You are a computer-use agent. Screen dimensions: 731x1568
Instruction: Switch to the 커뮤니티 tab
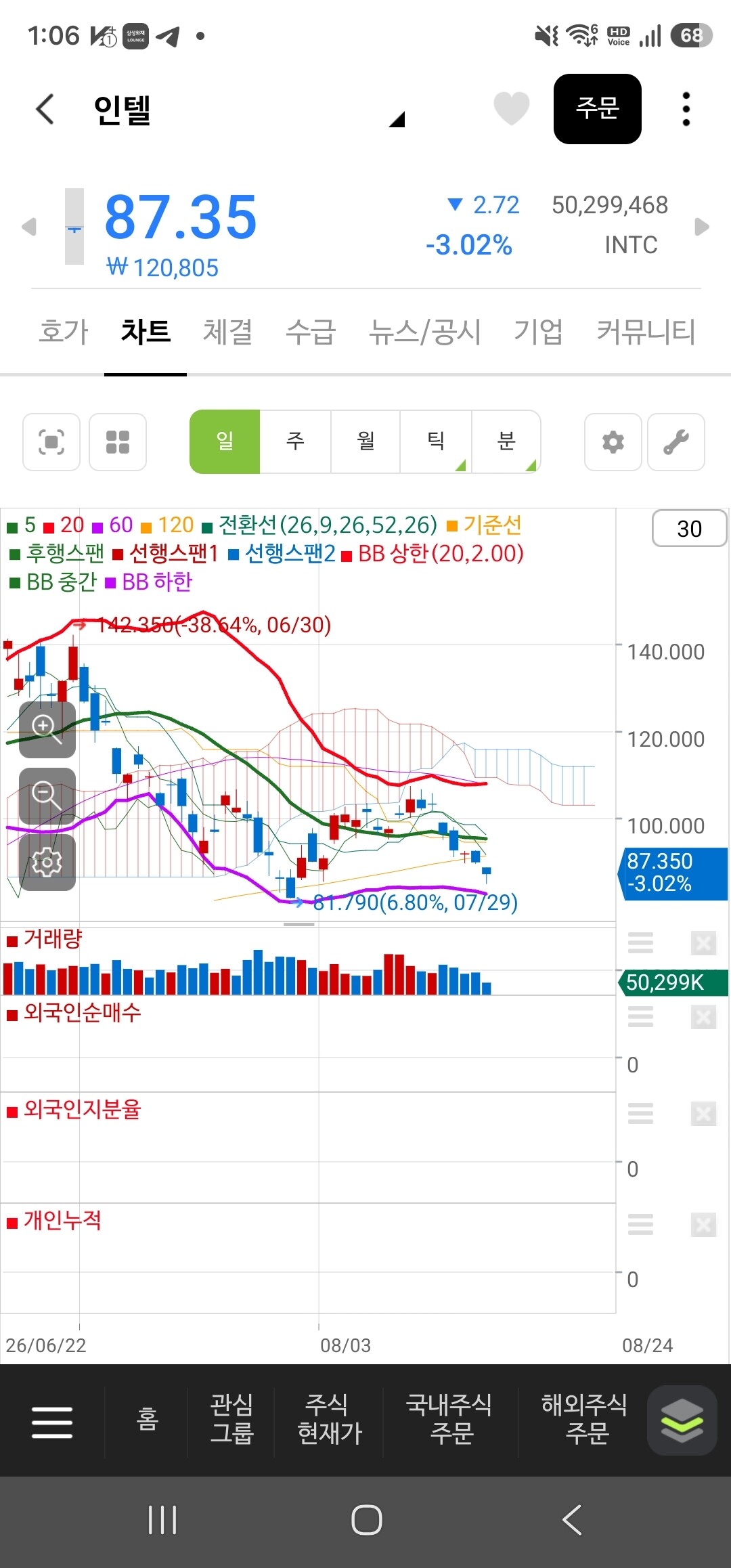pyautogui.click(x=646, y=332)
